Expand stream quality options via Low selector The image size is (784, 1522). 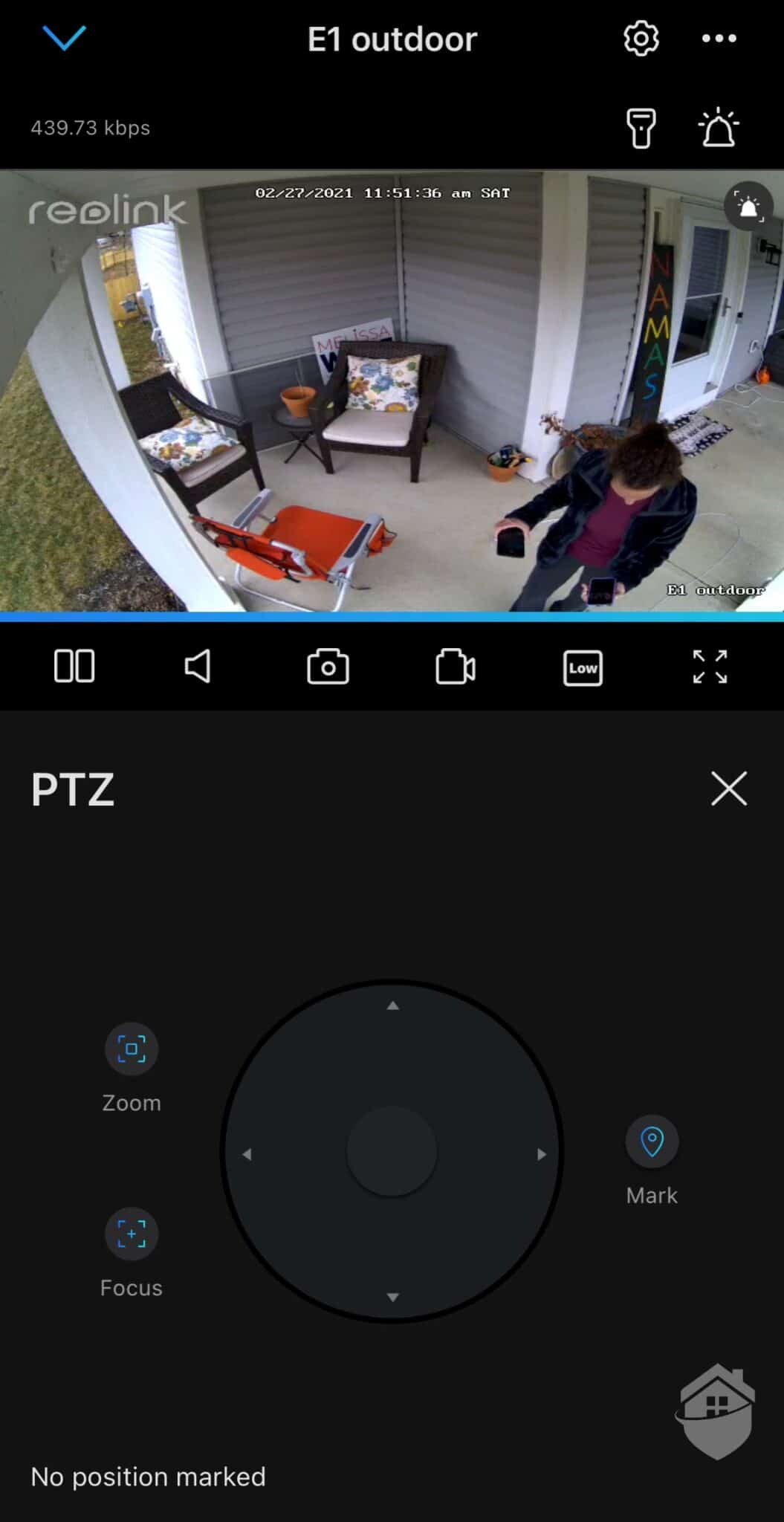coord(583,667)
